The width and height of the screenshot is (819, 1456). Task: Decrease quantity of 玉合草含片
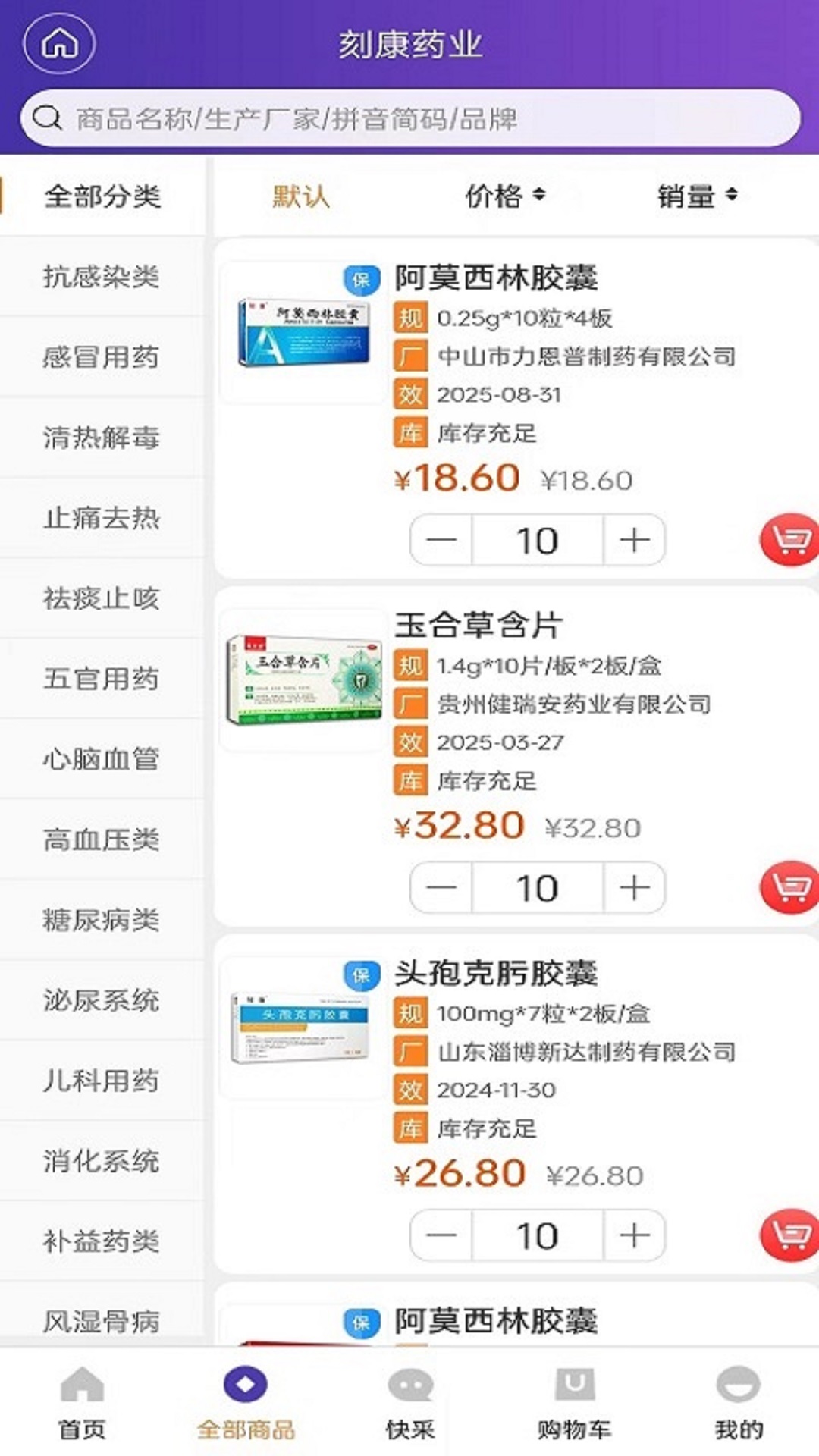441,887
